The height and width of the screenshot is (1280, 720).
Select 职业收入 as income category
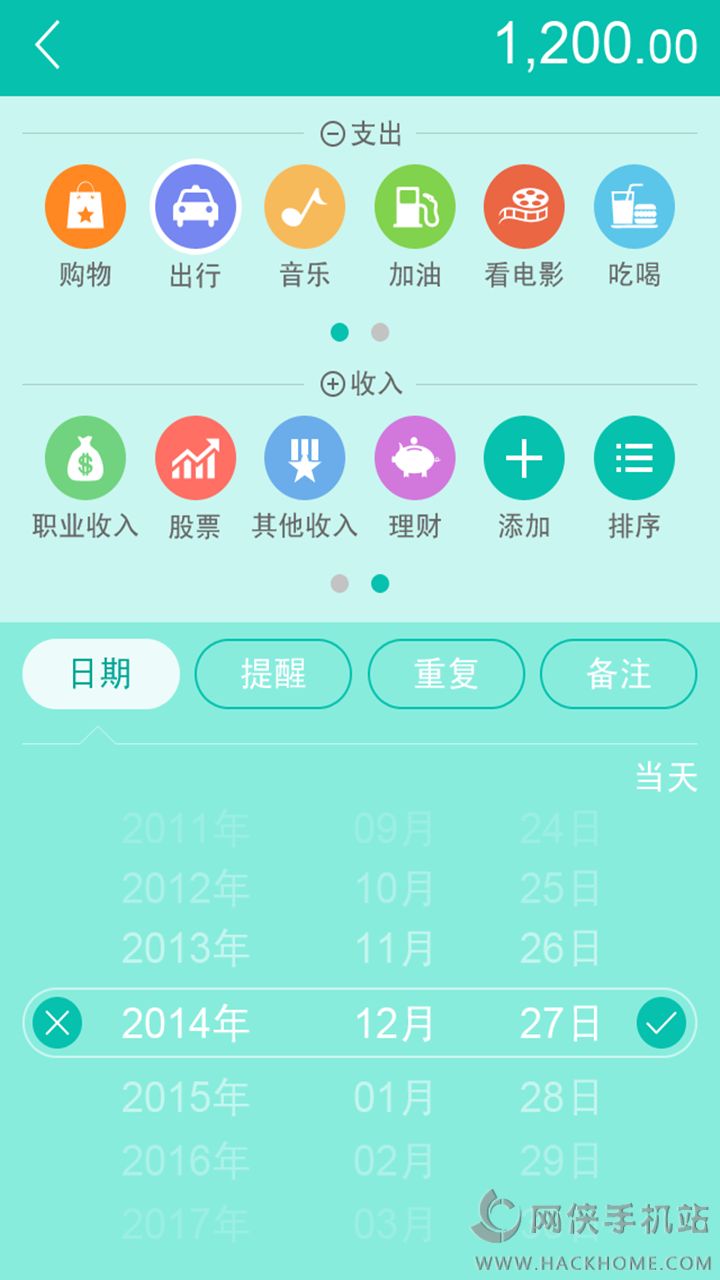pyautogui.click(x=85, y=458)
